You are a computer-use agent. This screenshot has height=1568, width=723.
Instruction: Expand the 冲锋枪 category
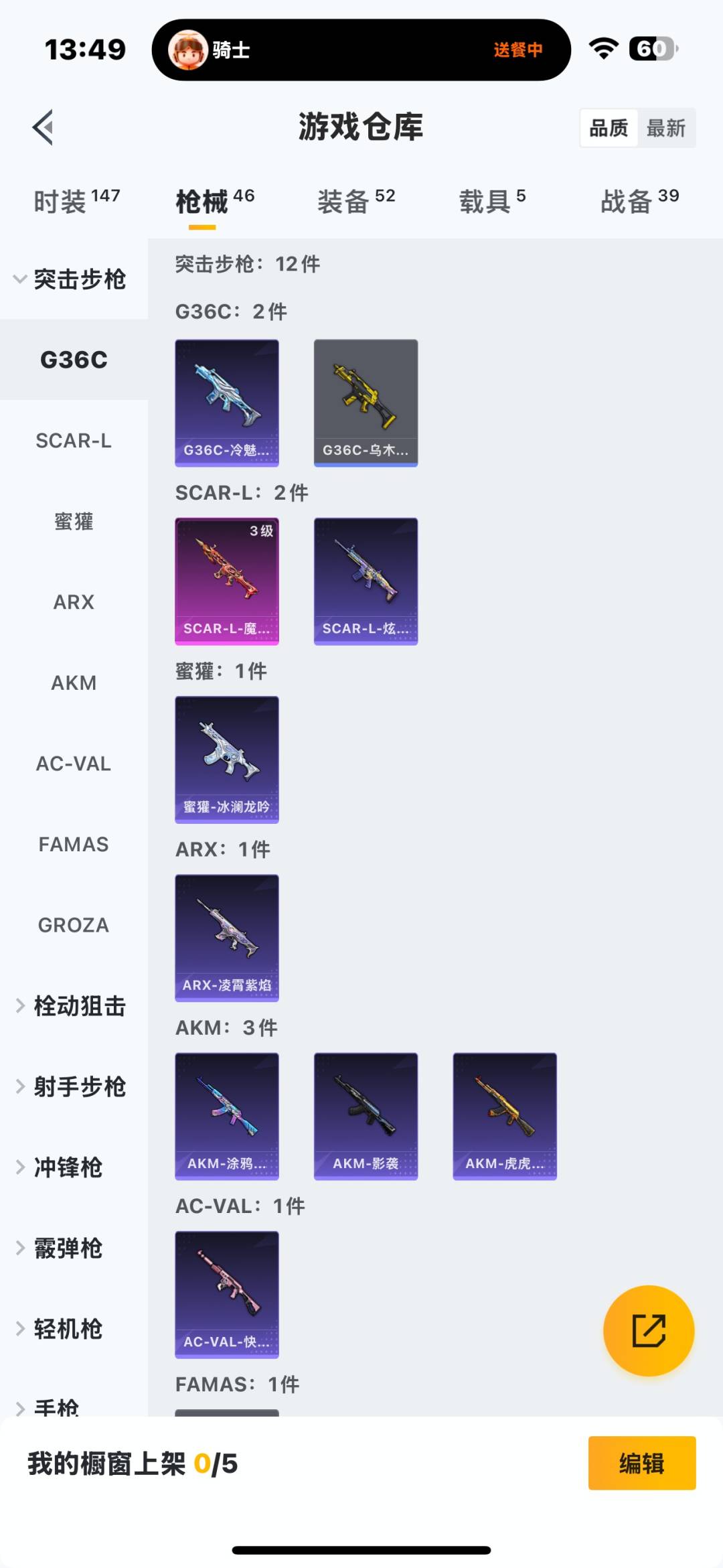tap(69, 1167)
